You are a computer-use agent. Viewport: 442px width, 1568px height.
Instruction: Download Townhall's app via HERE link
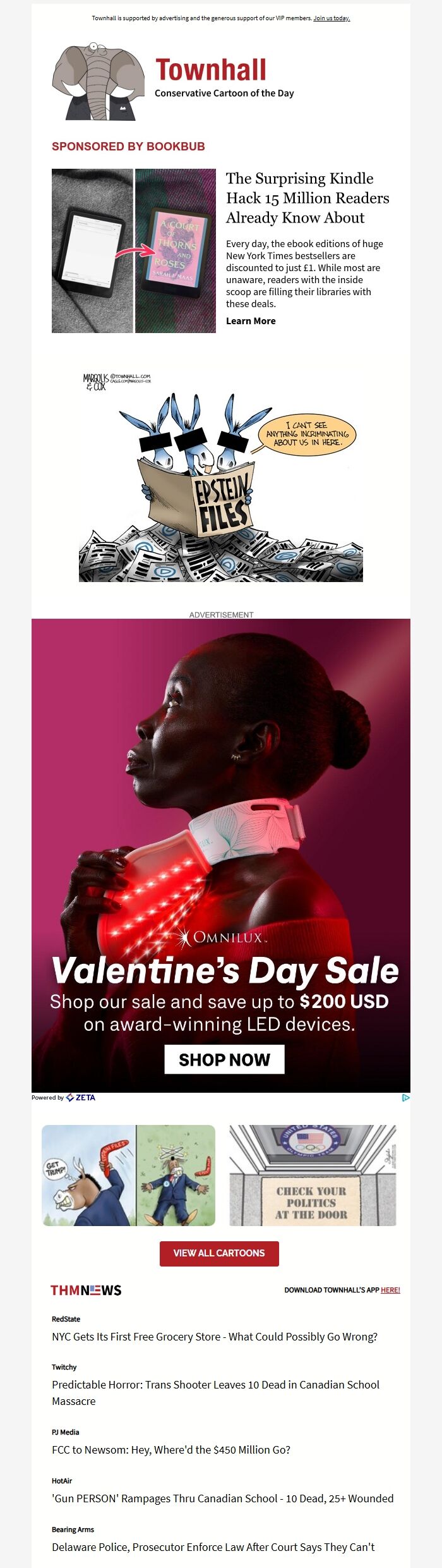[x=390, y=1290]
